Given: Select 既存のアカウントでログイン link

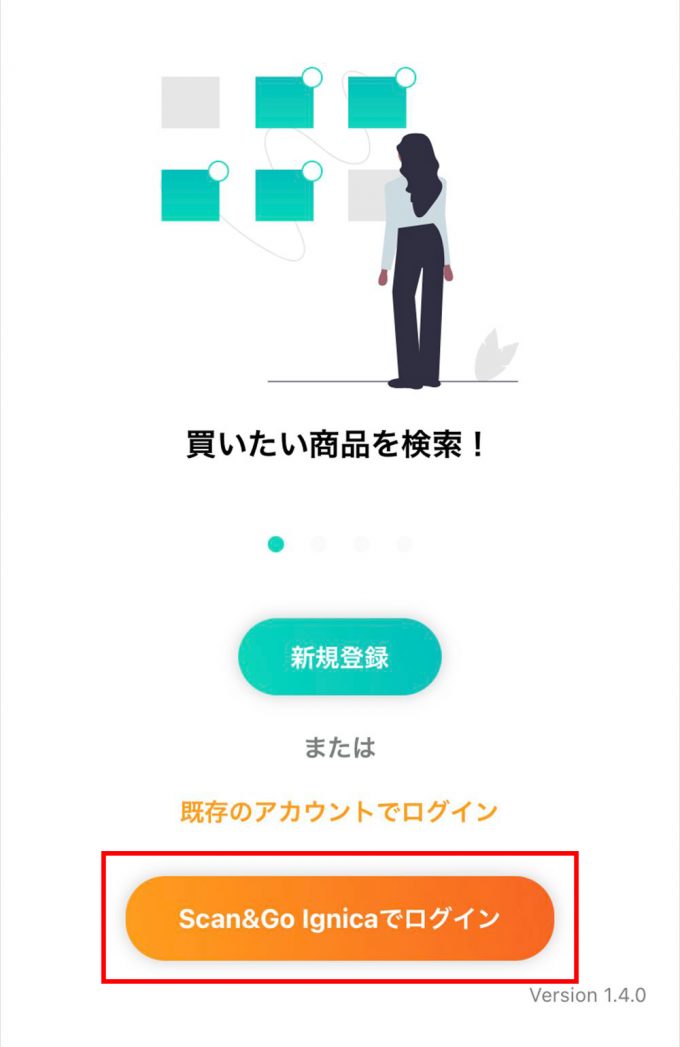Looking at the screenshot, I should (339, 811).
